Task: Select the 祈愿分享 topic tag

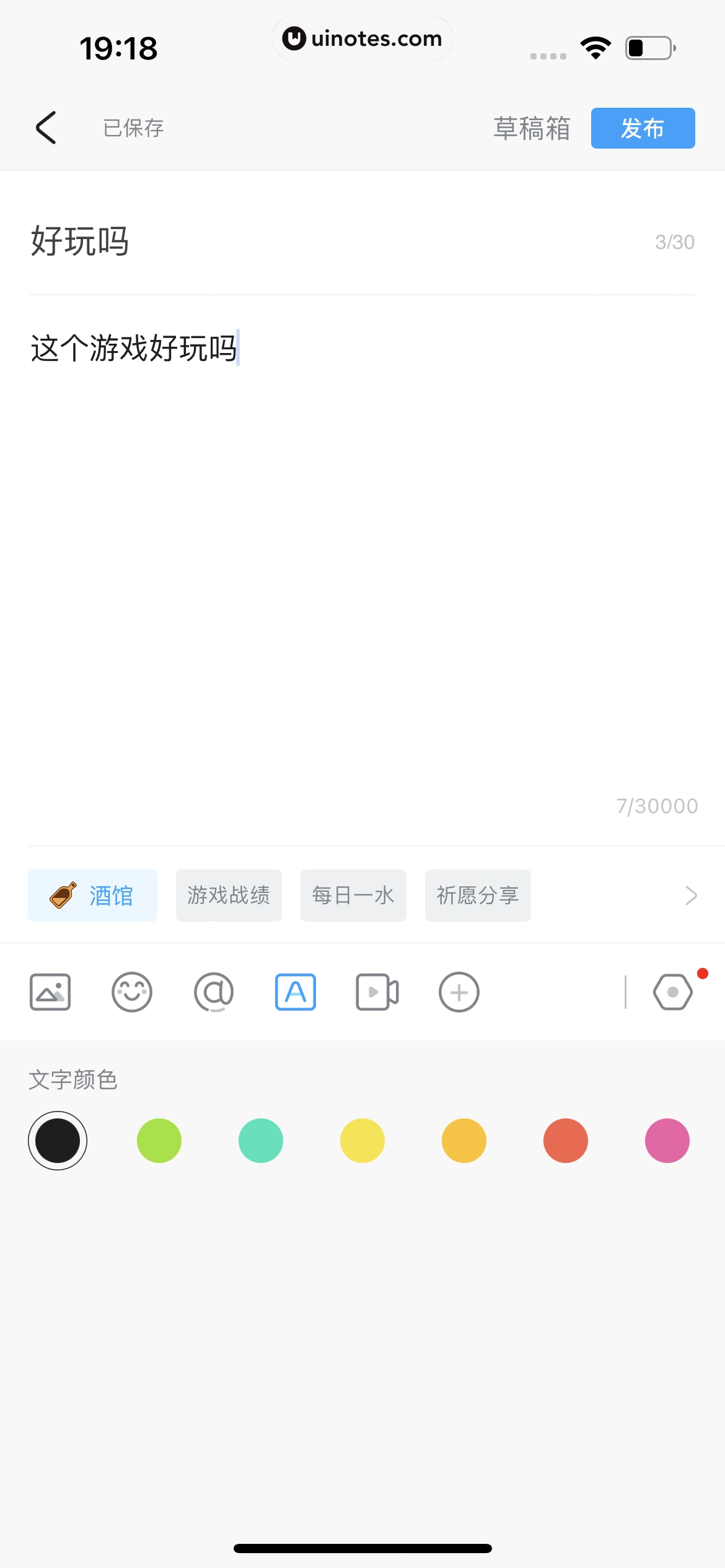Action: pos(478,895)
